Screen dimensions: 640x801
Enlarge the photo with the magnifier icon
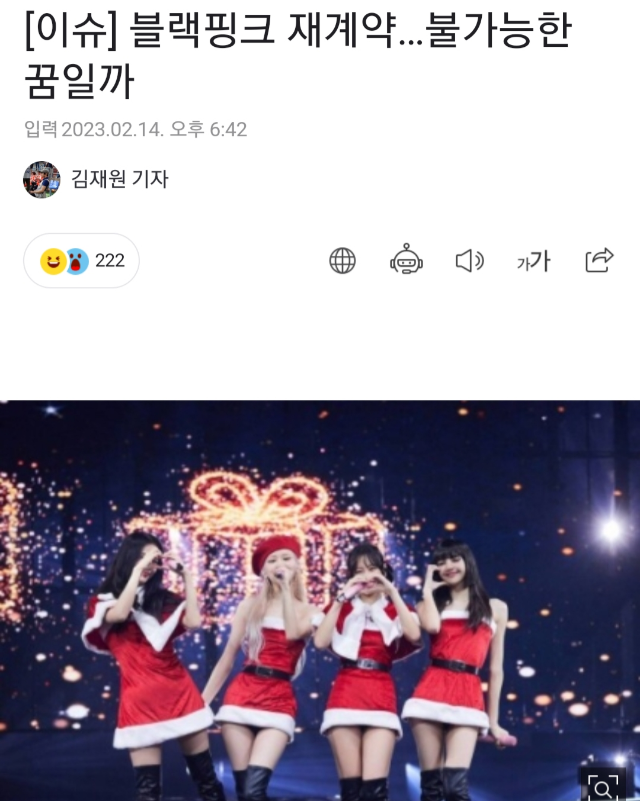(x=601, y=786)
